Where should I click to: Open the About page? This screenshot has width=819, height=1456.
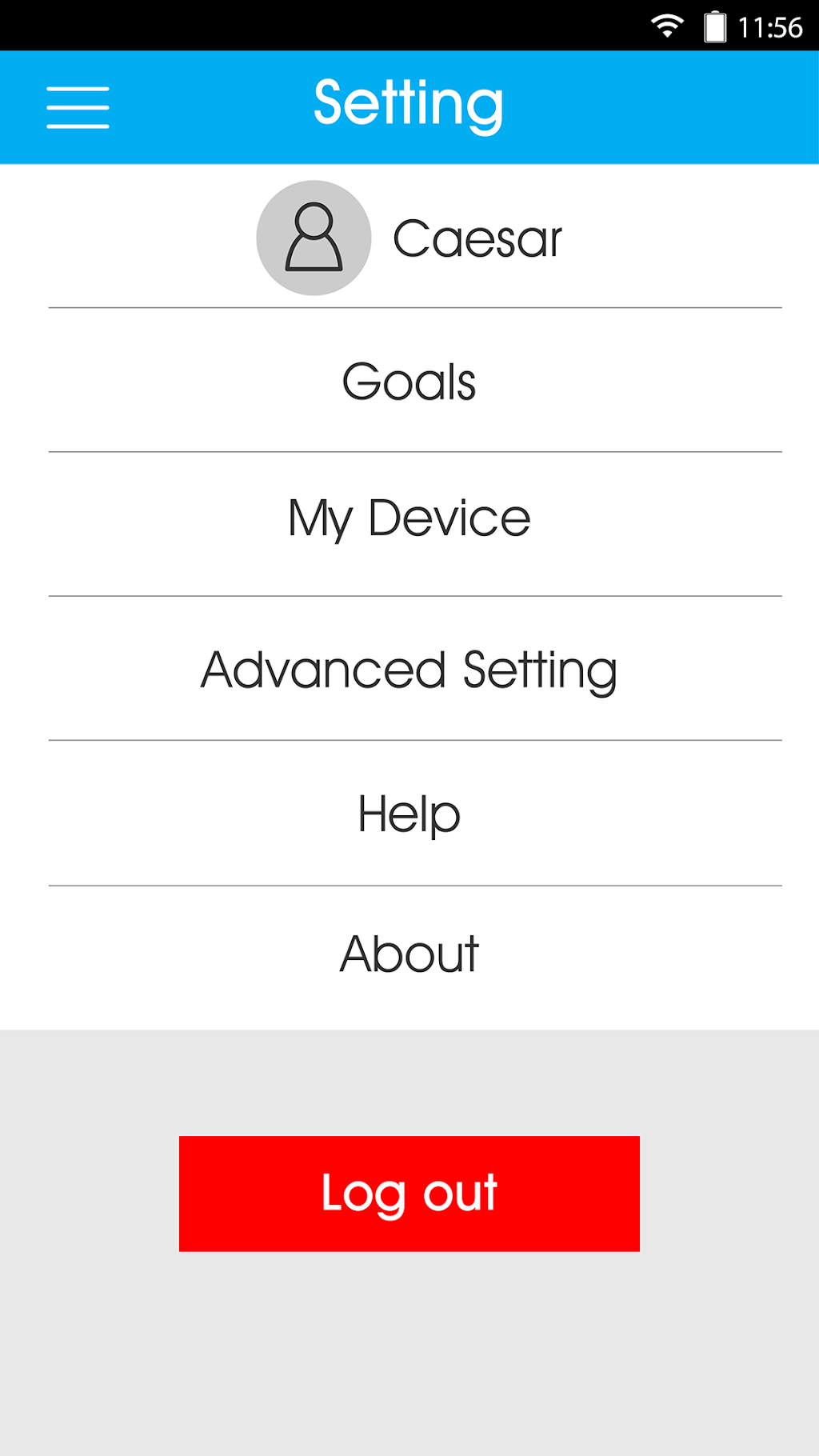pos(409,954)
